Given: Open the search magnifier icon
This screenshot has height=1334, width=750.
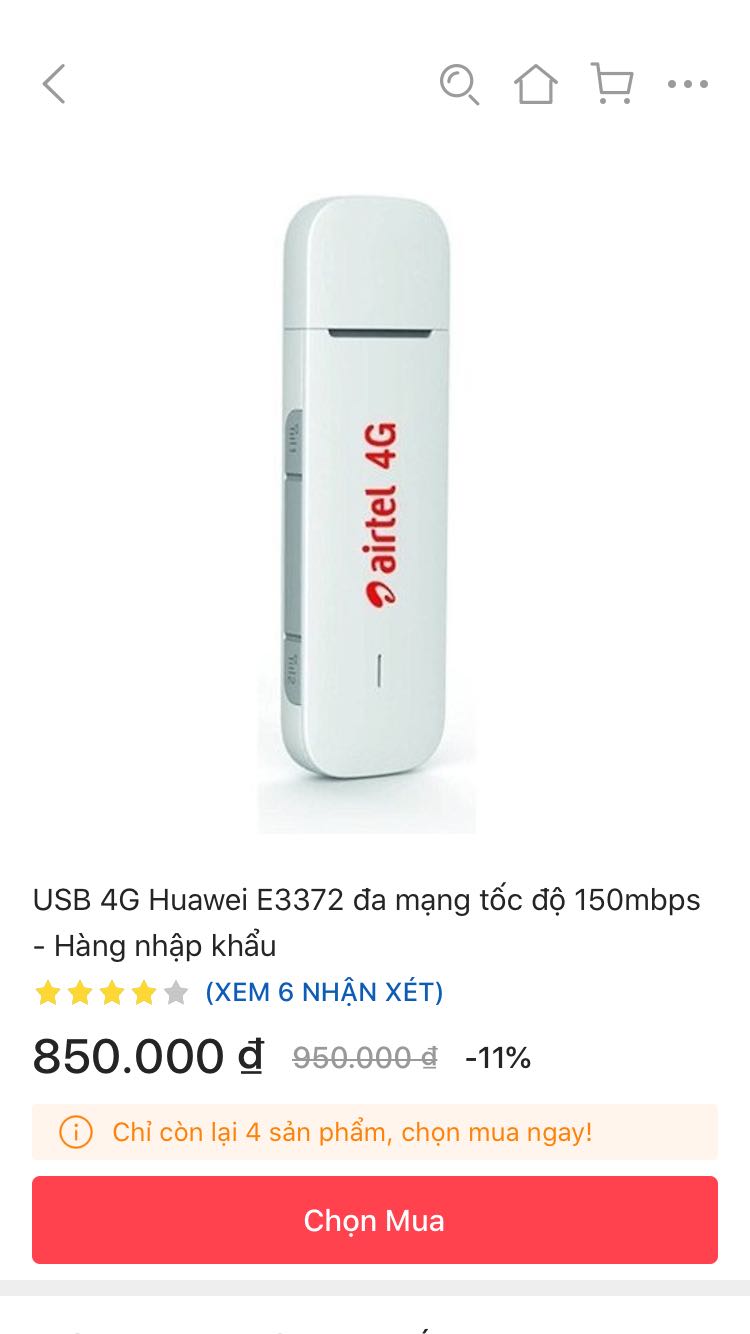Looking at the screenshot, I should pos(461,84).
